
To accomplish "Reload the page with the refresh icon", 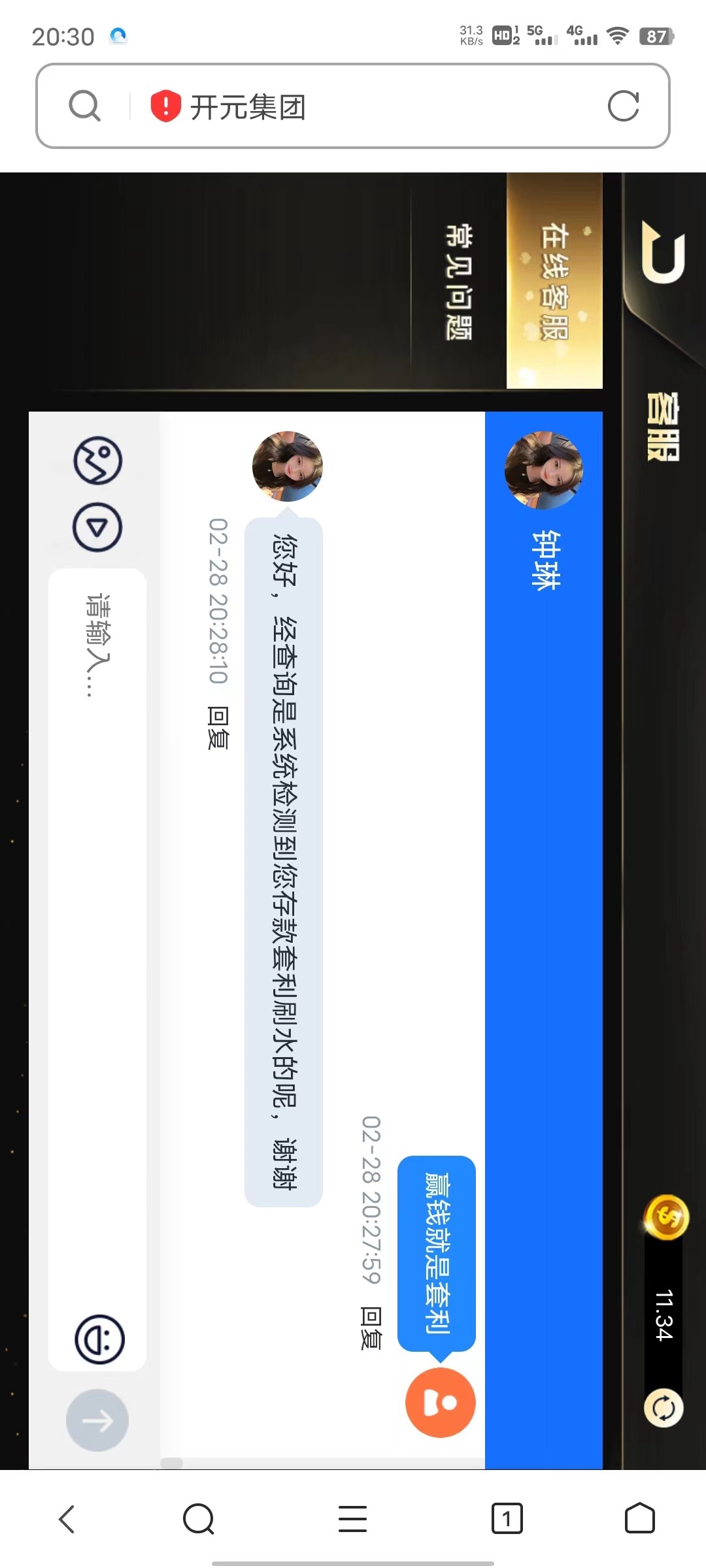I will click(x=623, y=106).
